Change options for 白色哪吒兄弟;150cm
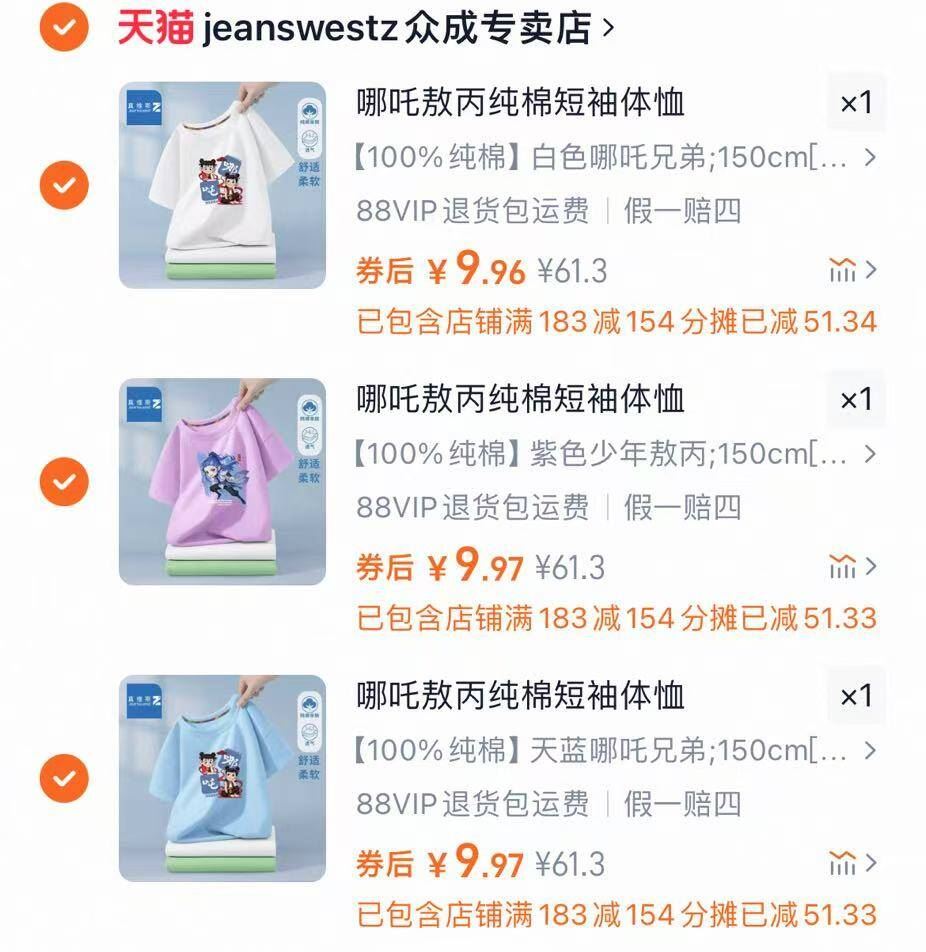The width and height of the screenshot is (926, 952). 615,157
